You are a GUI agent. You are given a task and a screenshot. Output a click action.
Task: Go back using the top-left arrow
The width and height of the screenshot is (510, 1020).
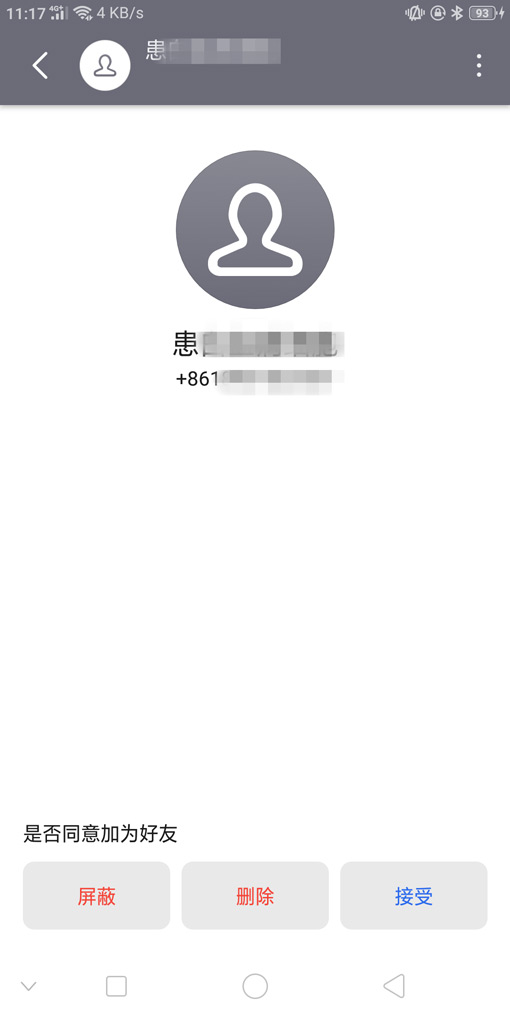coord(40,66)
